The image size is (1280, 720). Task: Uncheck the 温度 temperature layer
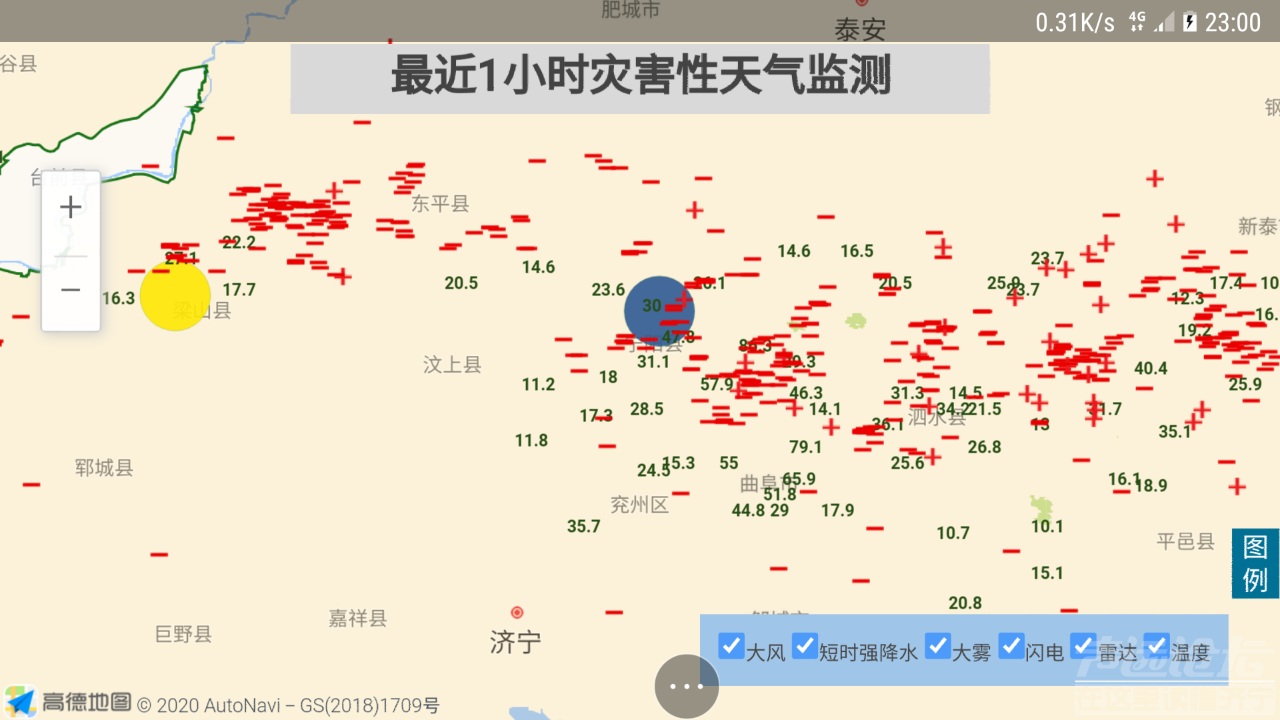click(1157, 645)
